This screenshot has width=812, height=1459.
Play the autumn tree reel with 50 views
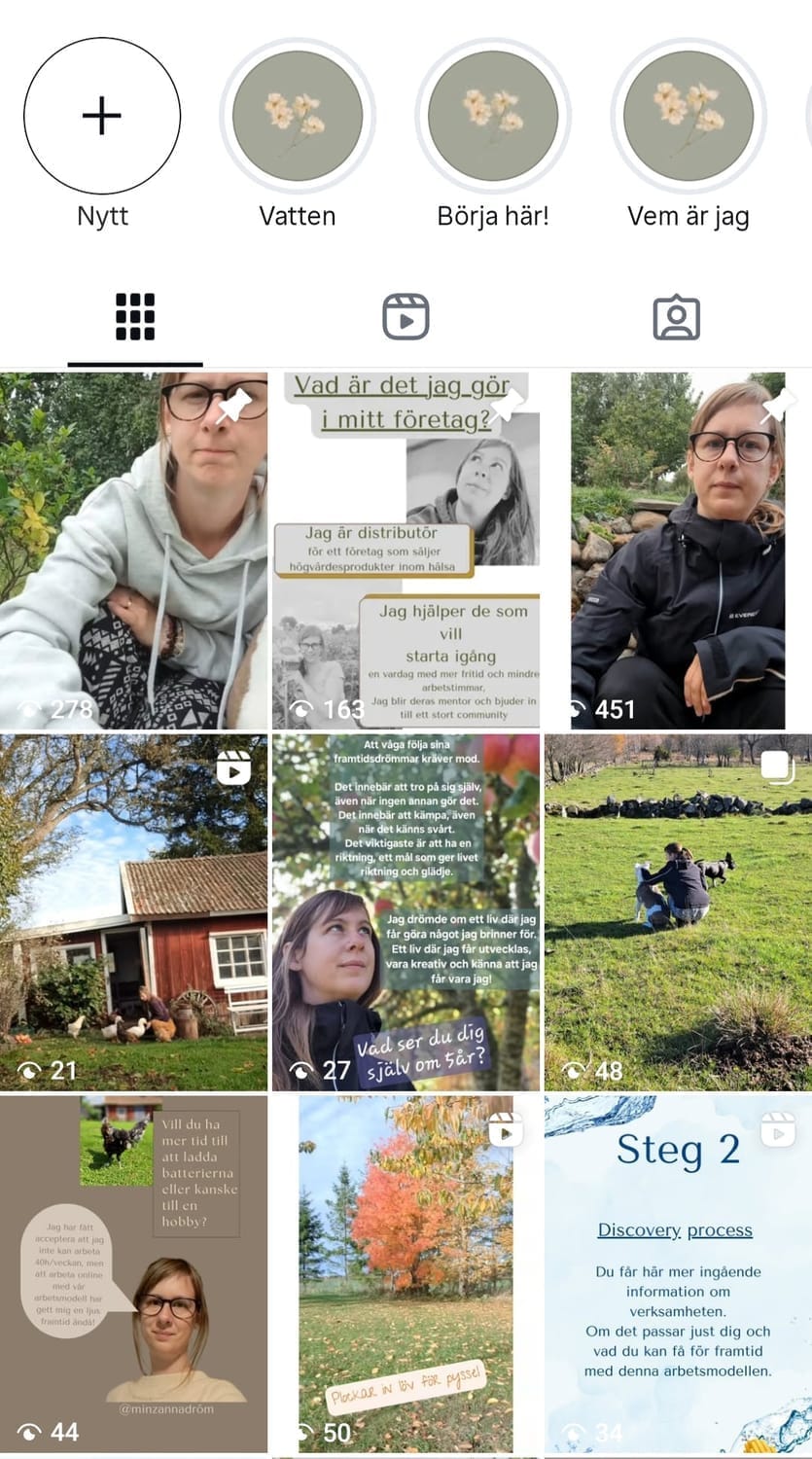[x=406, y=1274]
